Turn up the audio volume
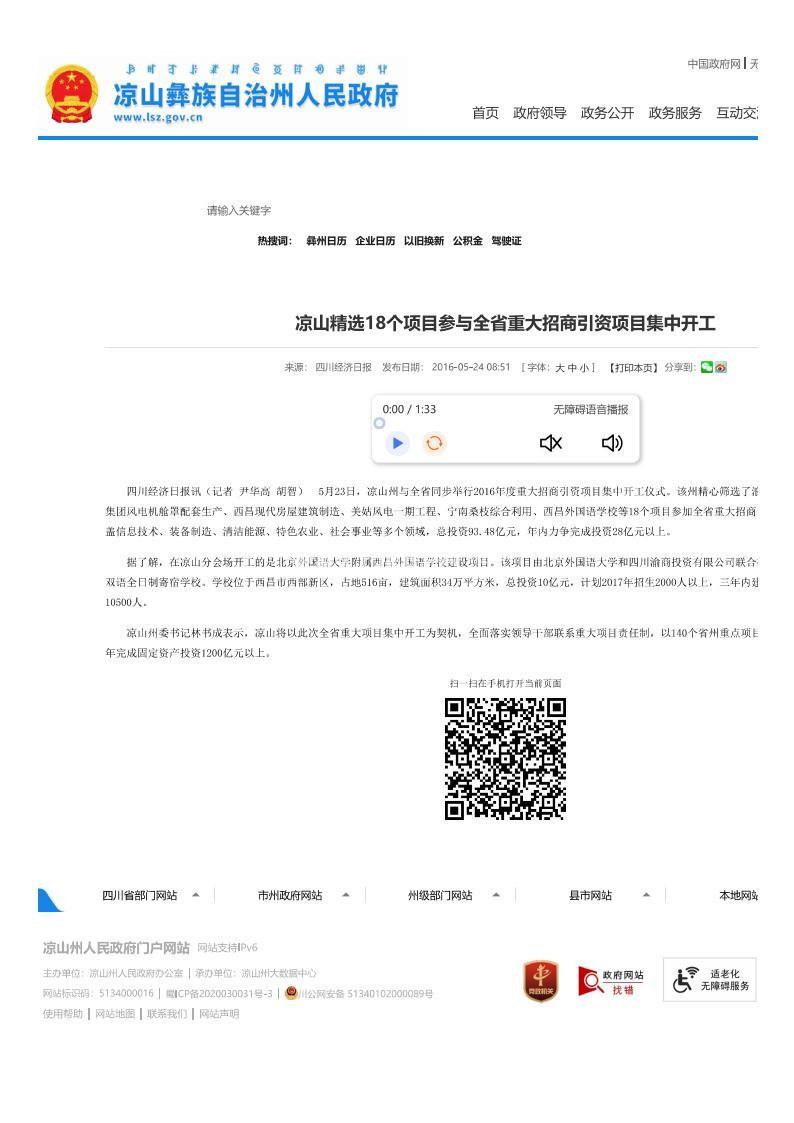The width and height of the screenshot is (794, 1123). (x=612, y=443)
